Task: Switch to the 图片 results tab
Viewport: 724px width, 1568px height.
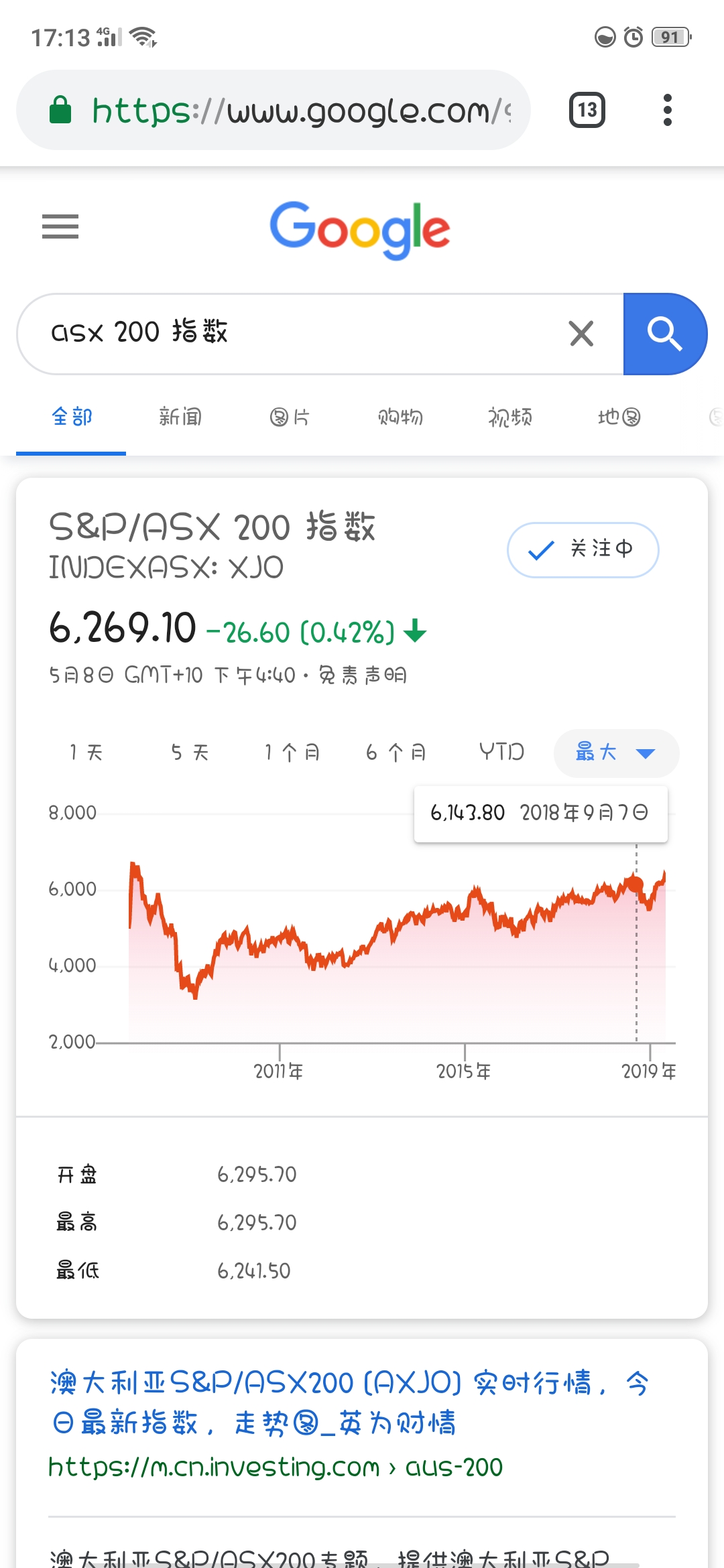Action: pyautogui.click(x=290, y=417)
